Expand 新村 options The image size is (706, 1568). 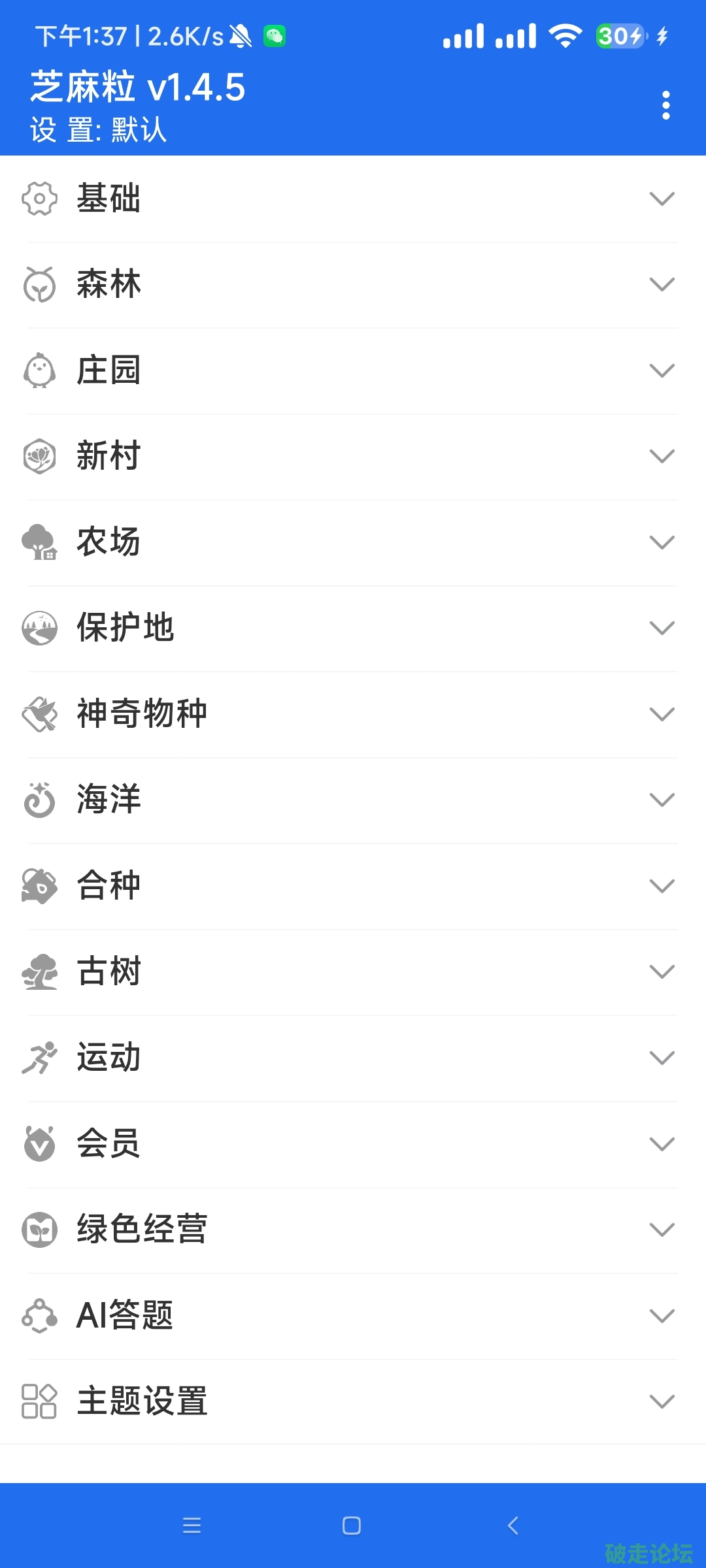[x=353, y=456]
